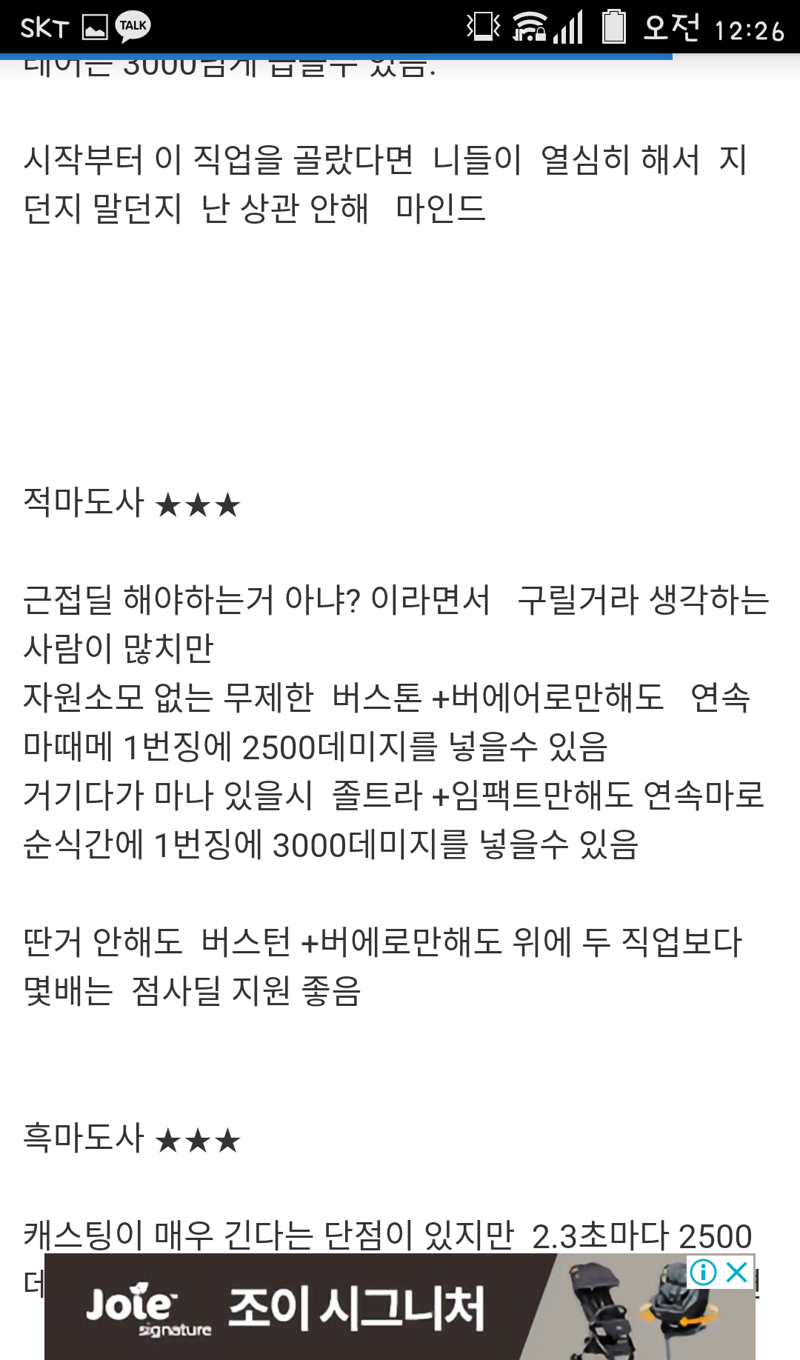Open the ad info icon
The height and width of the screenshot is (1360, 800).
704,1272
